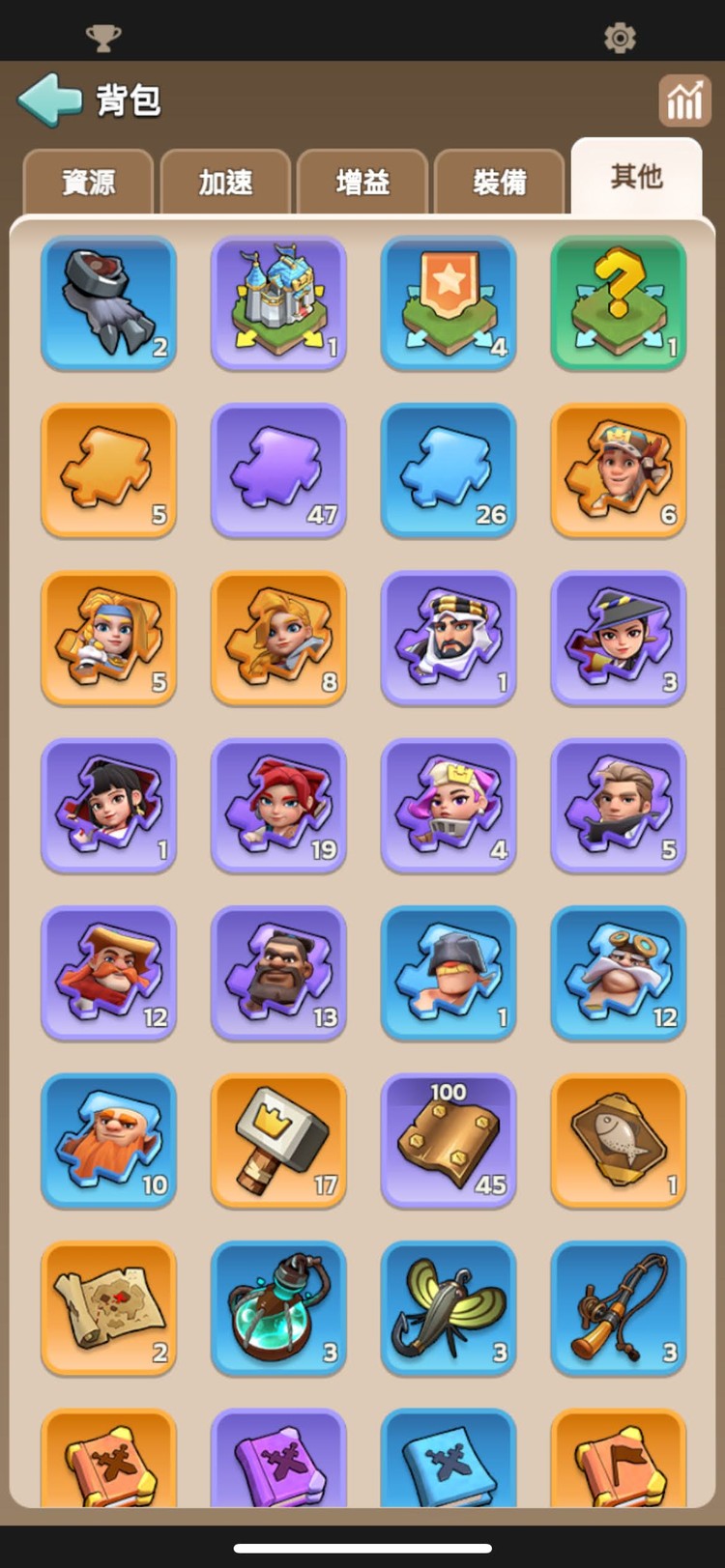The height and width of the screenshot is (1568, 725).
Task: Open the fish badge item
Action: coord(619,1141)
